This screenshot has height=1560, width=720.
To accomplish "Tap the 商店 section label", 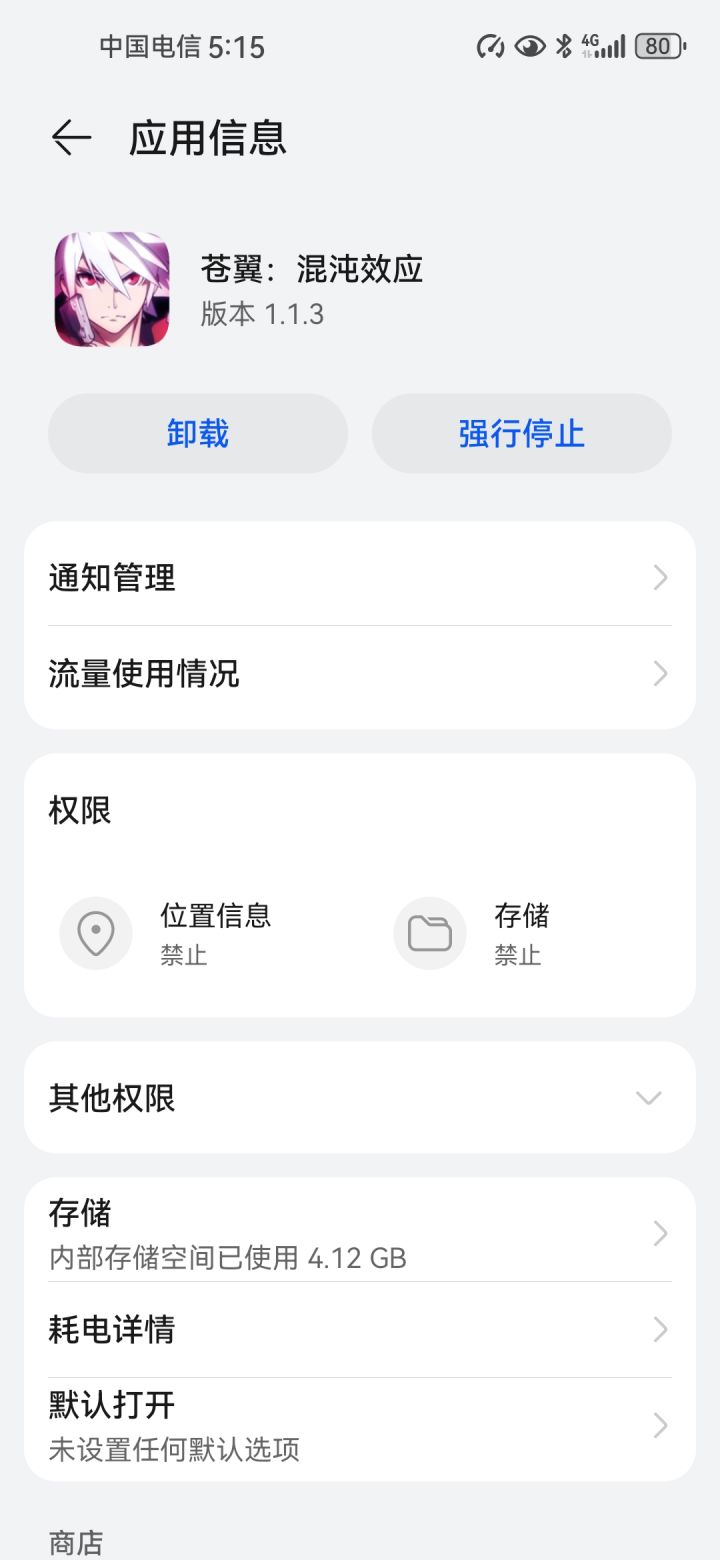I will point(77,1544).
